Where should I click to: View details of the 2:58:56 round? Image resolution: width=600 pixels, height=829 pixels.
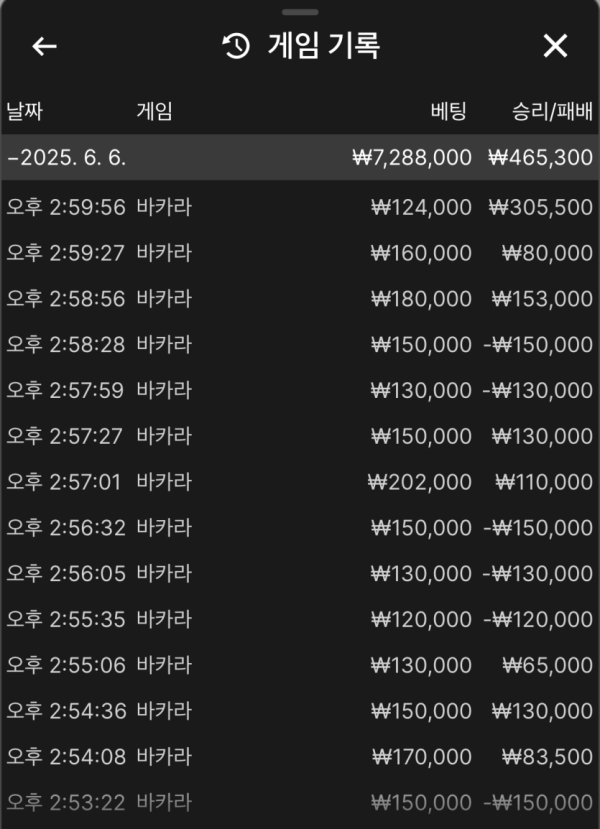click(x=300, y=299)
